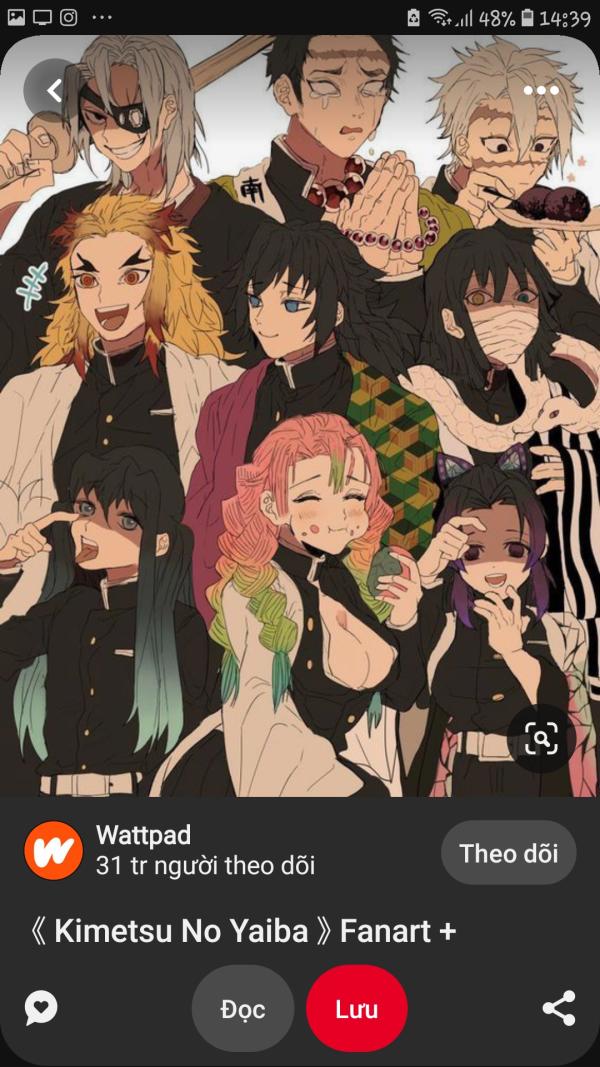Open the Kimetsu No Yaiba fanart image
The image size is (600, 1067).
pyautogui.click(x=300, y=416)
